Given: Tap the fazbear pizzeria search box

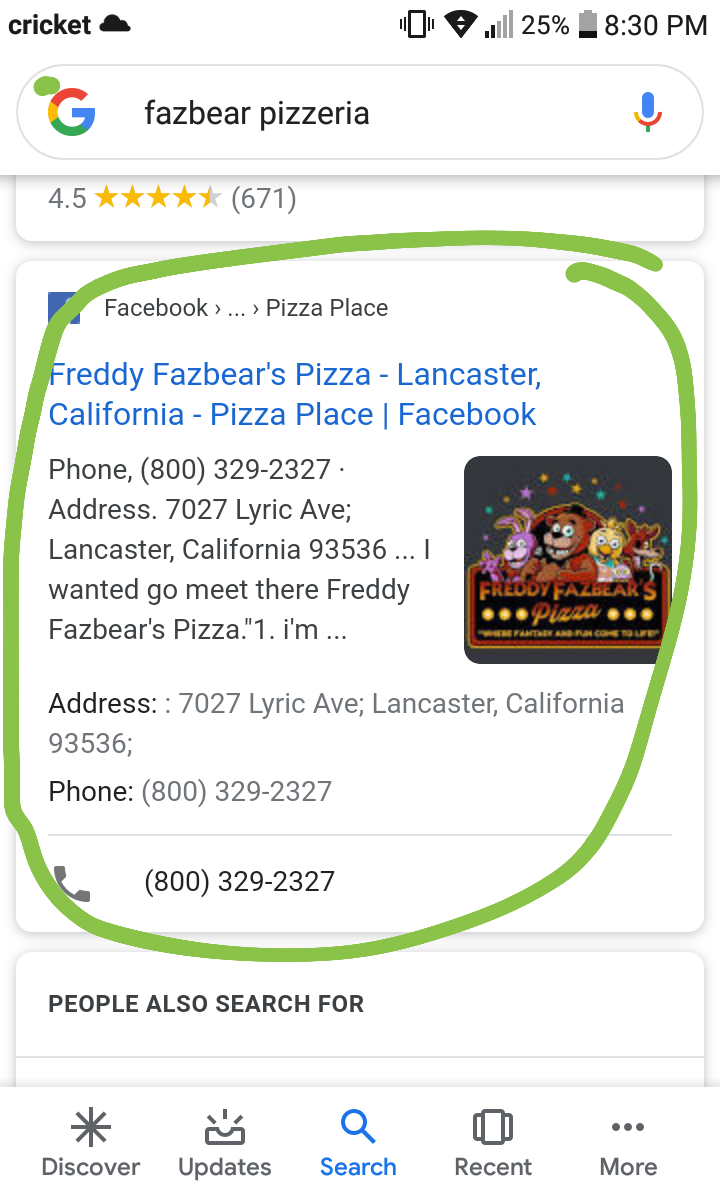Looking at the screenshot, I should (x=359, y=113).
